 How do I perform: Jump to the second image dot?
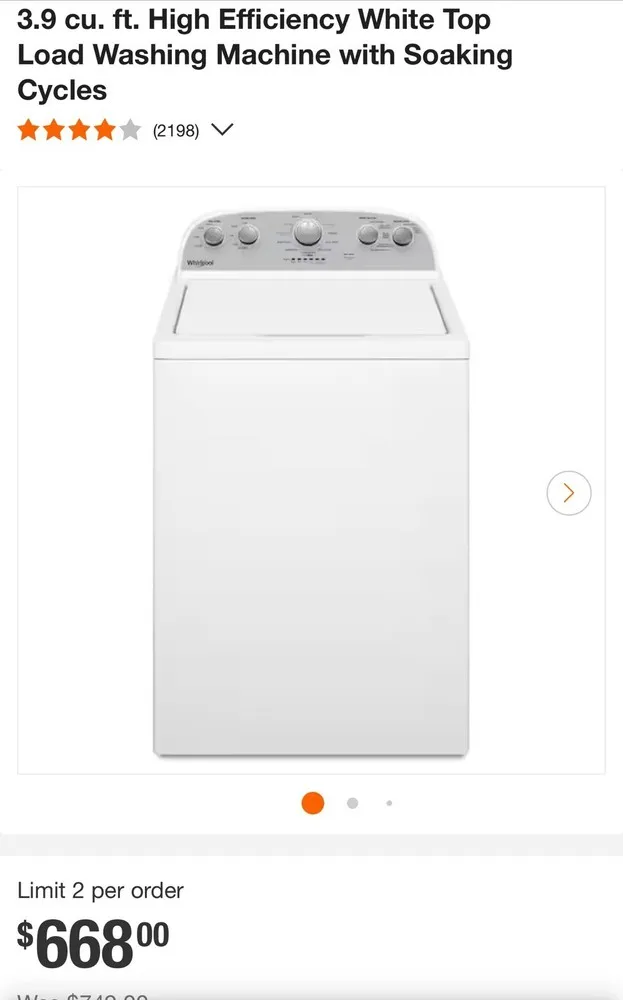[x=352, y=803]
